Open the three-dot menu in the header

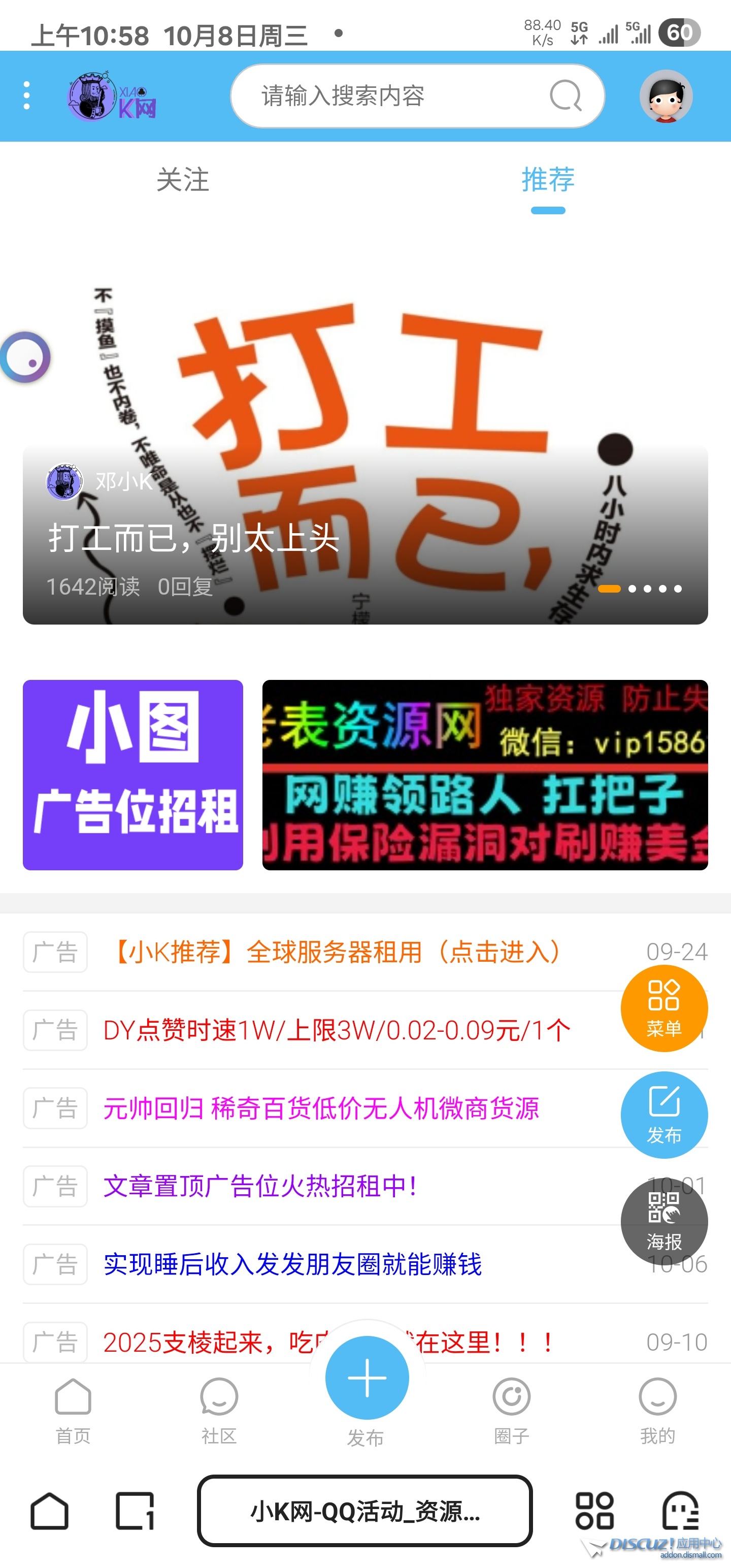[26, 95]
